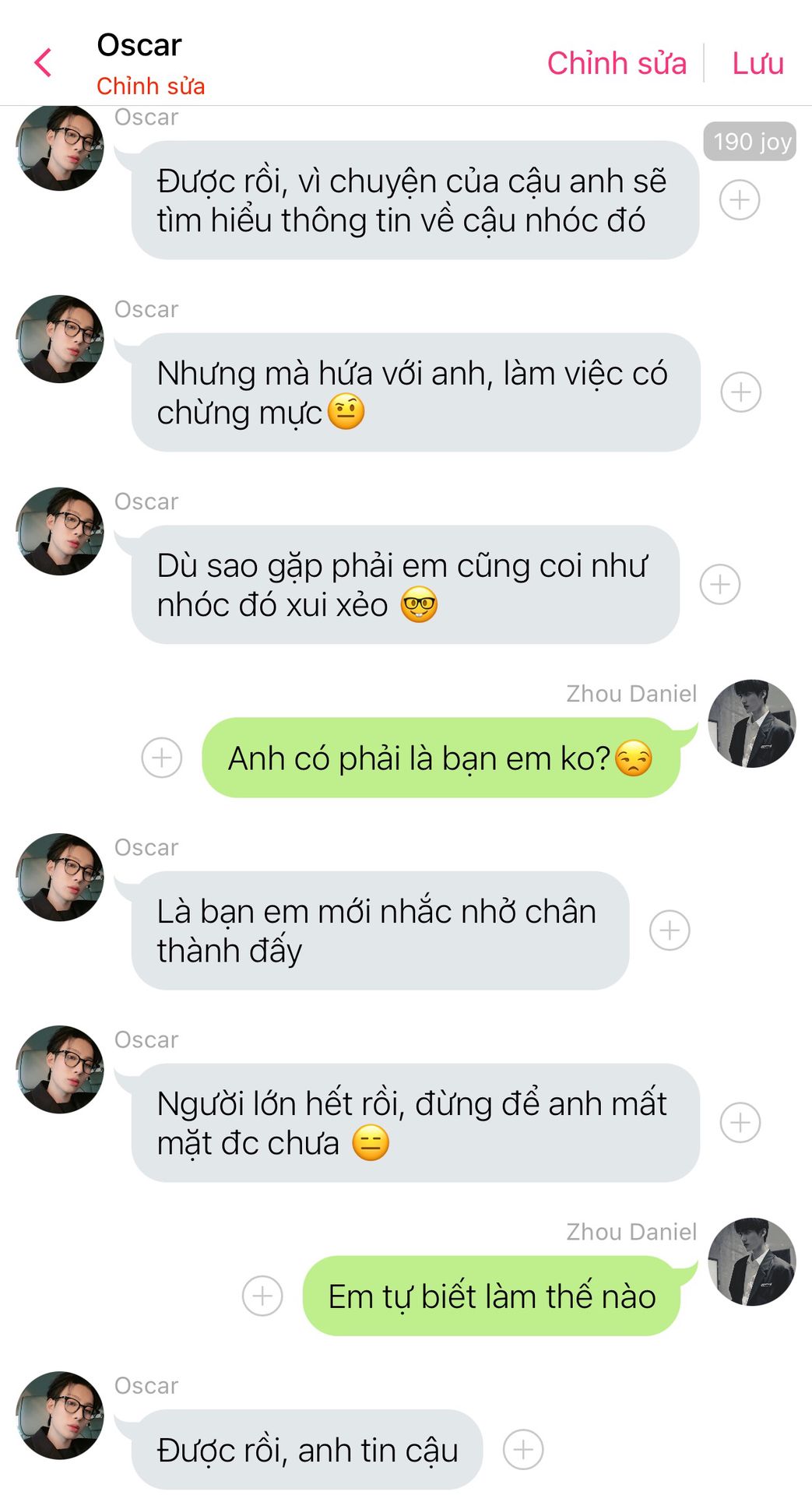Tap the red Chỉnh sửa under Oscar

pyautogui.click(x=150, y=86)
